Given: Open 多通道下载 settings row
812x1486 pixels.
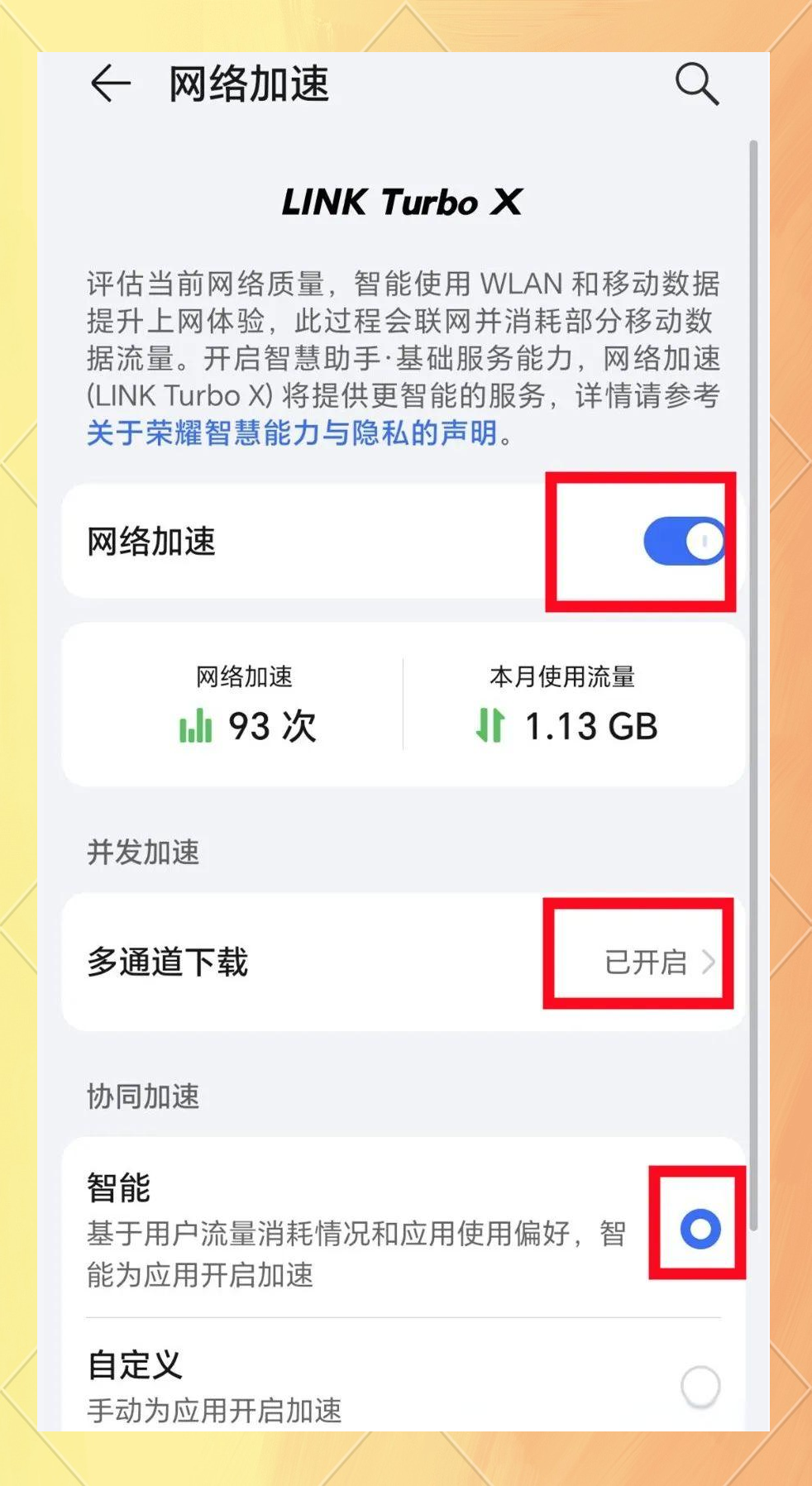Looking at the screenshot, I should point(404,962).
